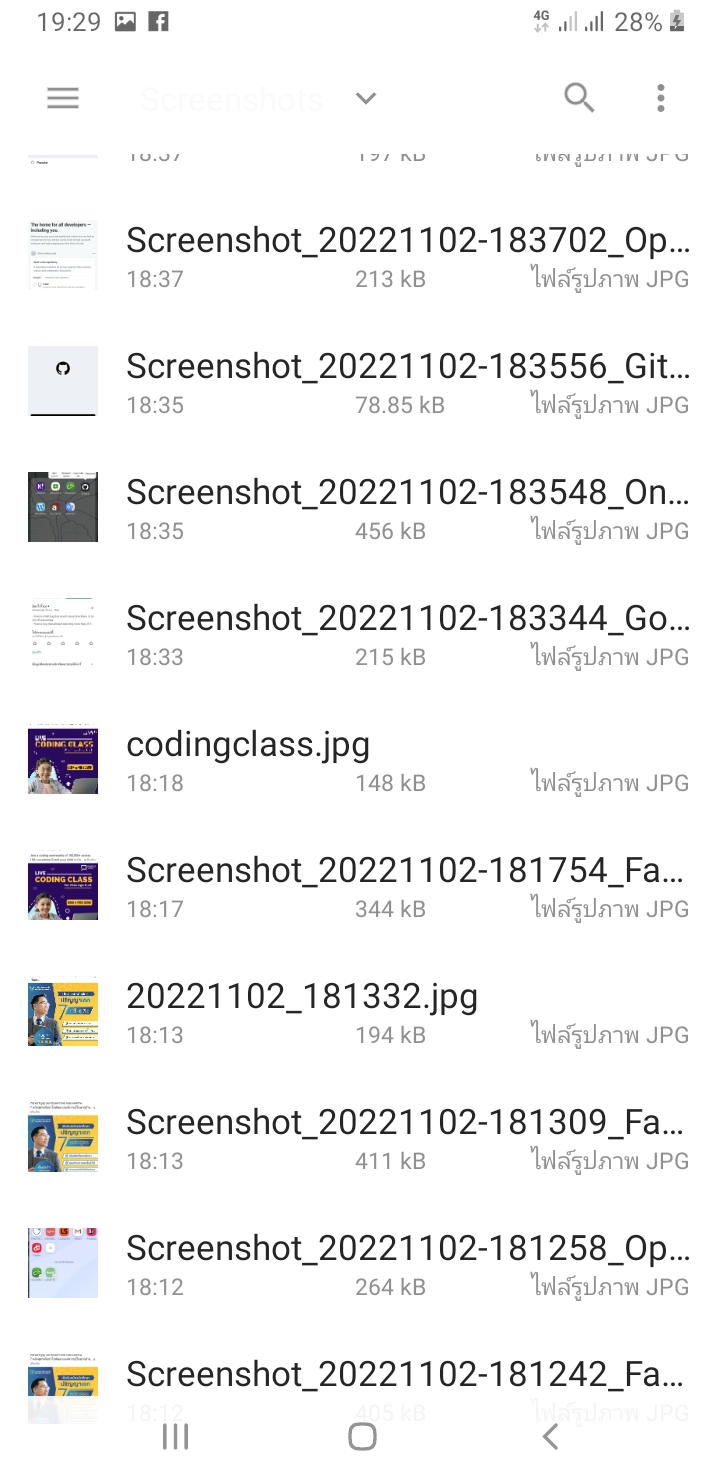Open the three-dot overflow menu
The width and height of the screenshot is (720, 1480).
[660, 98]
